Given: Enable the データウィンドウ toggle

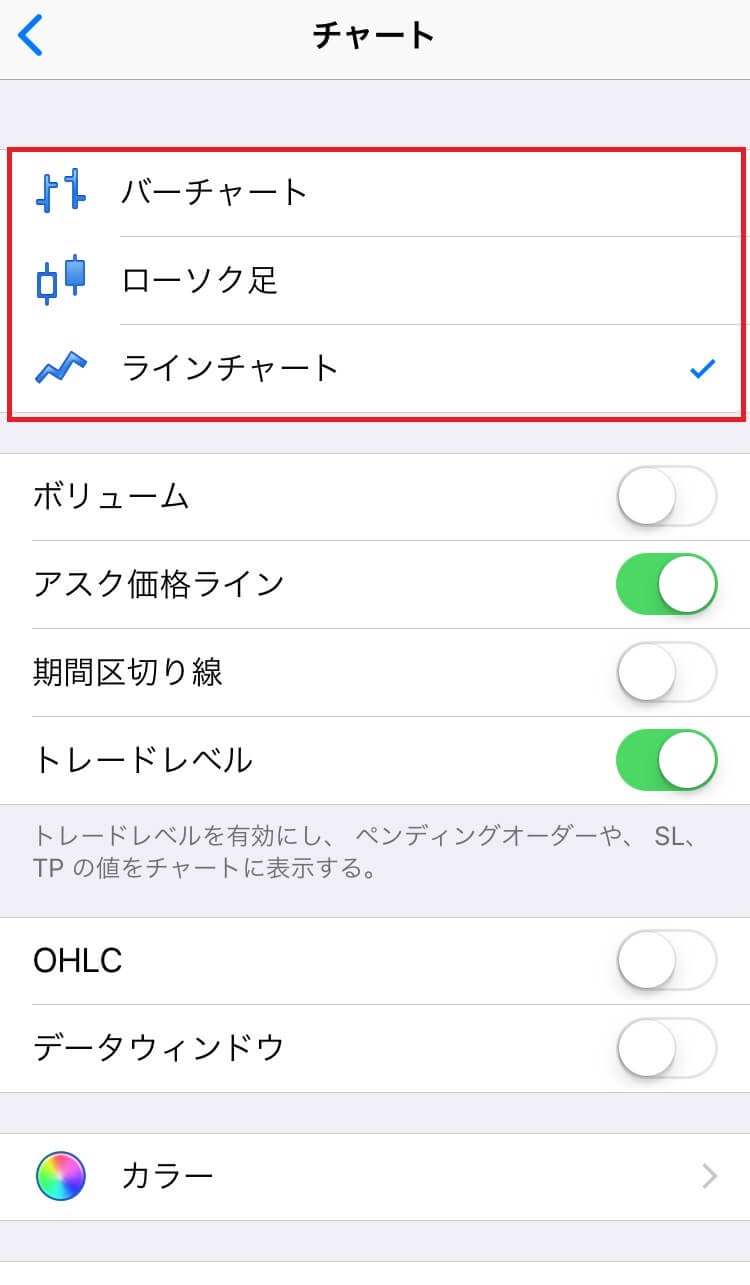Looking at the screenshot, I should point(667,1048).
